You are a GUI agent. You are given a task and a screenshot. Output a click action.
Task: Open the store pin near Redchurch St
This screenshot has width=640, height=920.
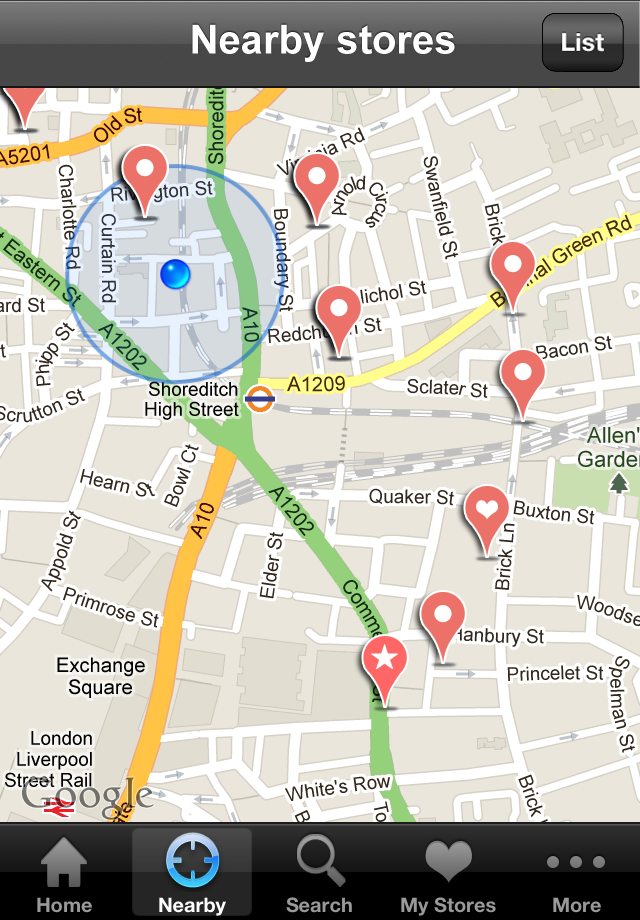(x=339, y=312)
